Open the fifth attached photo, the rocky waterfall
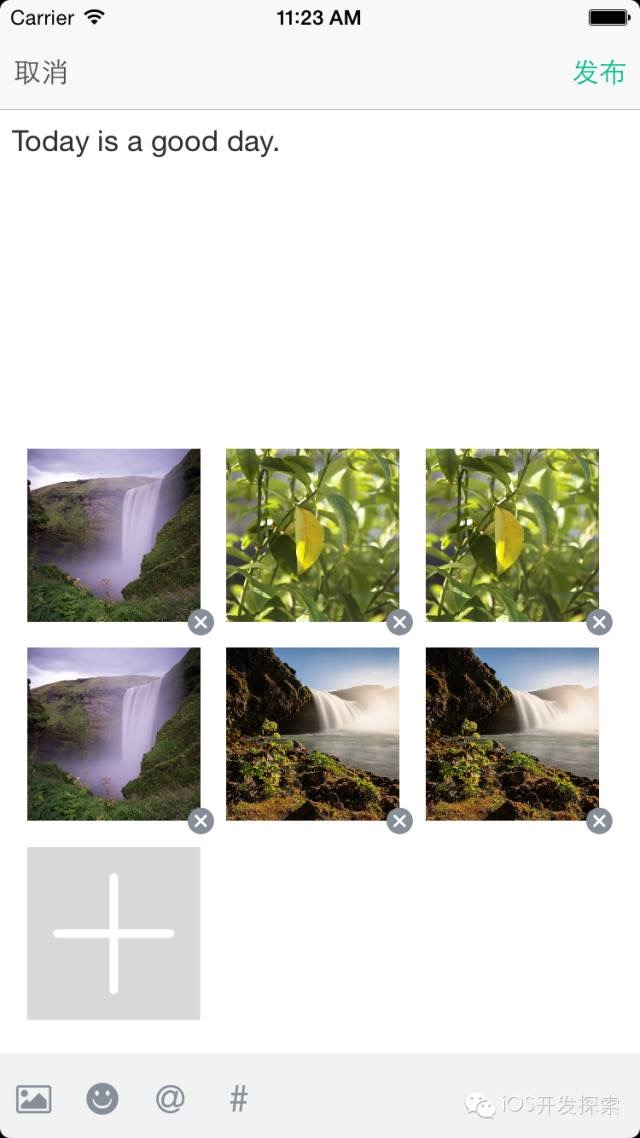Viewport: 640px width, 1138px height. tap(312, 733)
